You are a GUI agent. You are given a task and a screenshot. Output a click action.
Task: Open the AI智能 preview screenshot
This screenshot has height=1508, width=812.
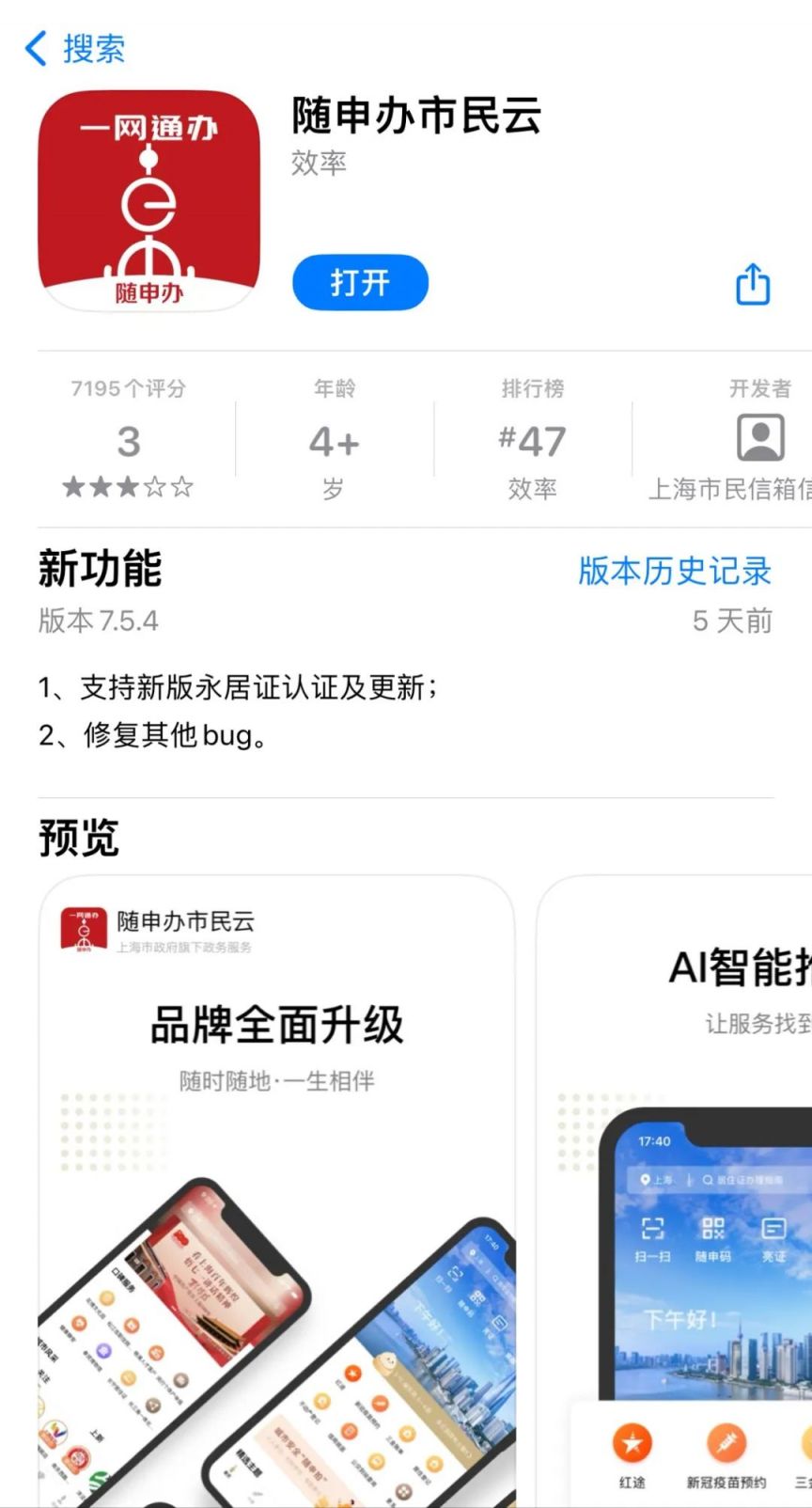click(675, 1192)
